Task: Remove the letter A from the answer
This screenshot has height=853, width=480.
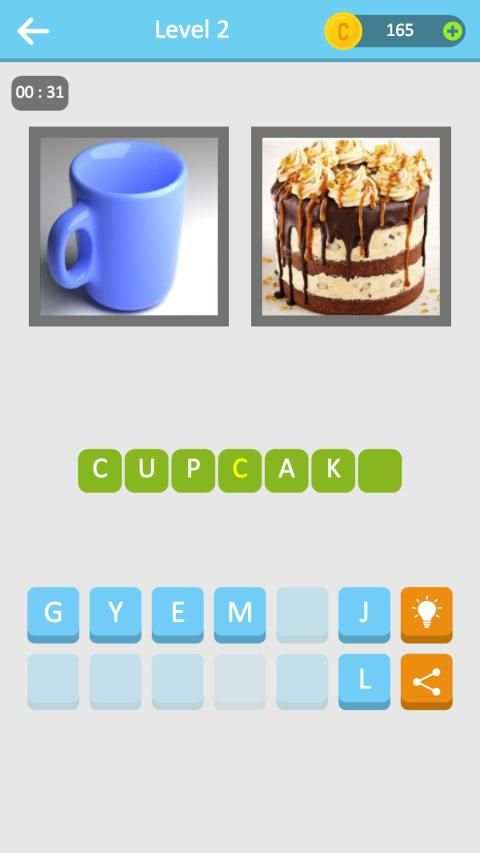Action: point(286,471)
